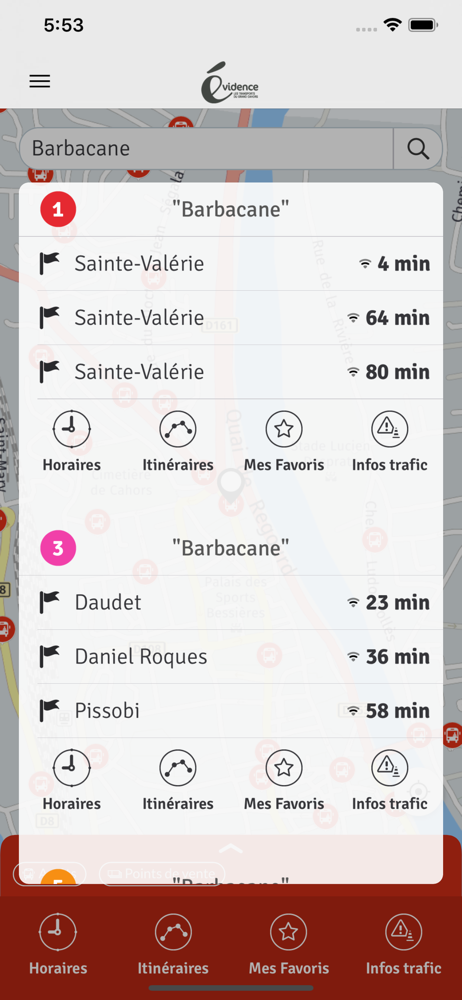Switch to the bottom Itinéraires tab

pos(173,945)
